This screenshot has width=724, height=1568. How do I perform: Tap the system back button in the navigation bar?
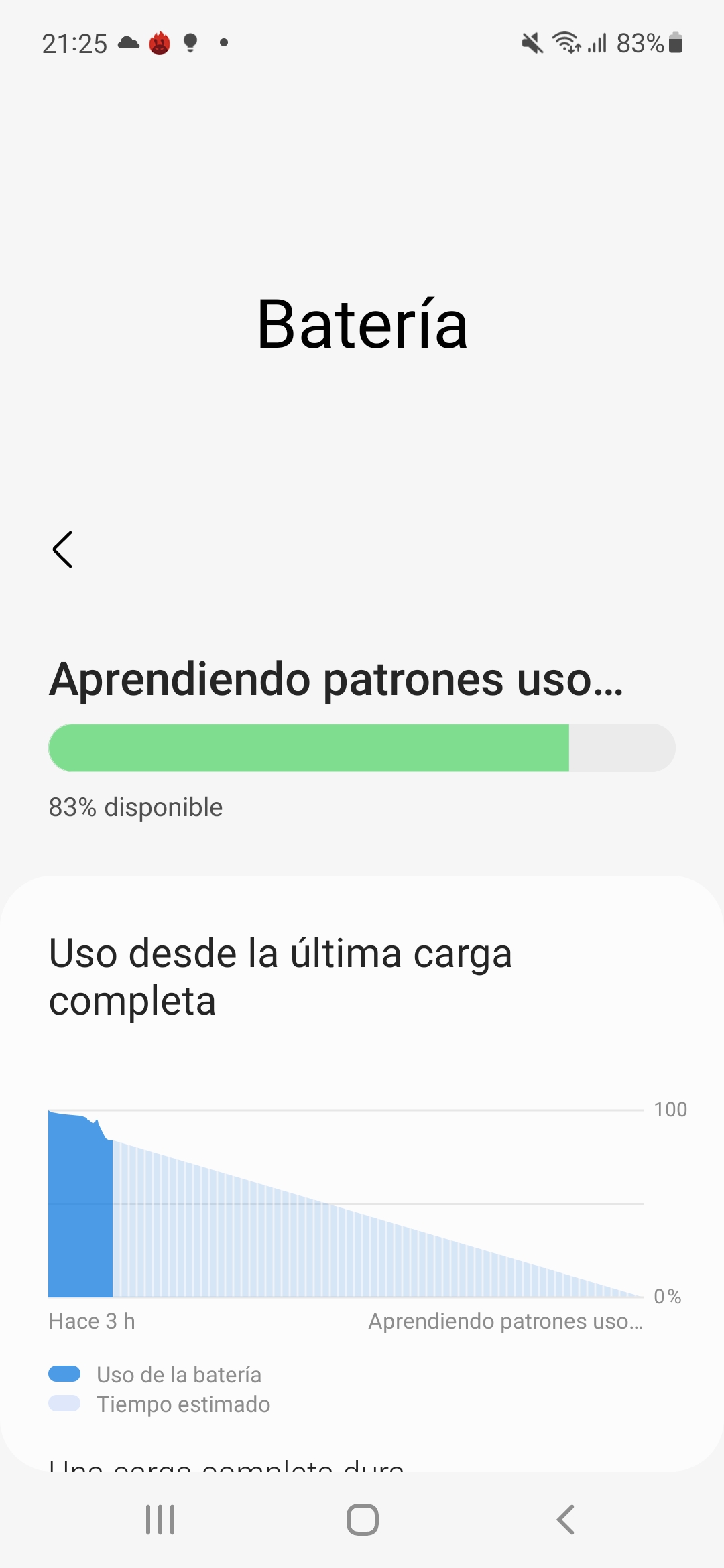point(566,1520)
